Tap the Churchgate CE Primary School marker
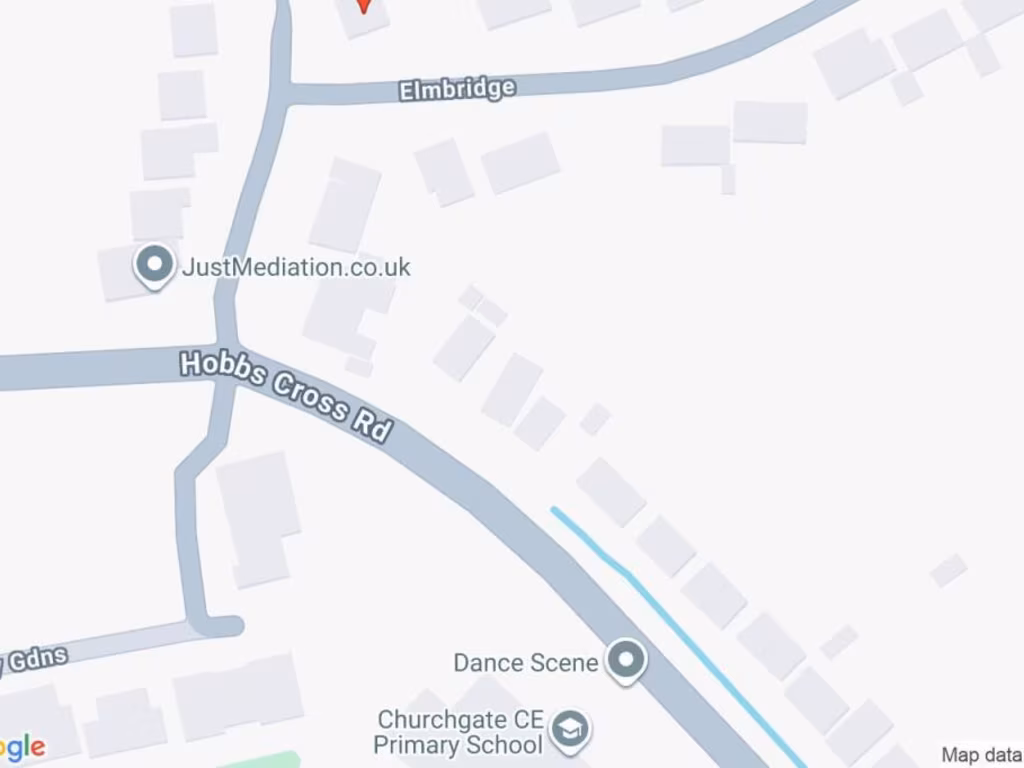1024x768 pixels. 571,729
